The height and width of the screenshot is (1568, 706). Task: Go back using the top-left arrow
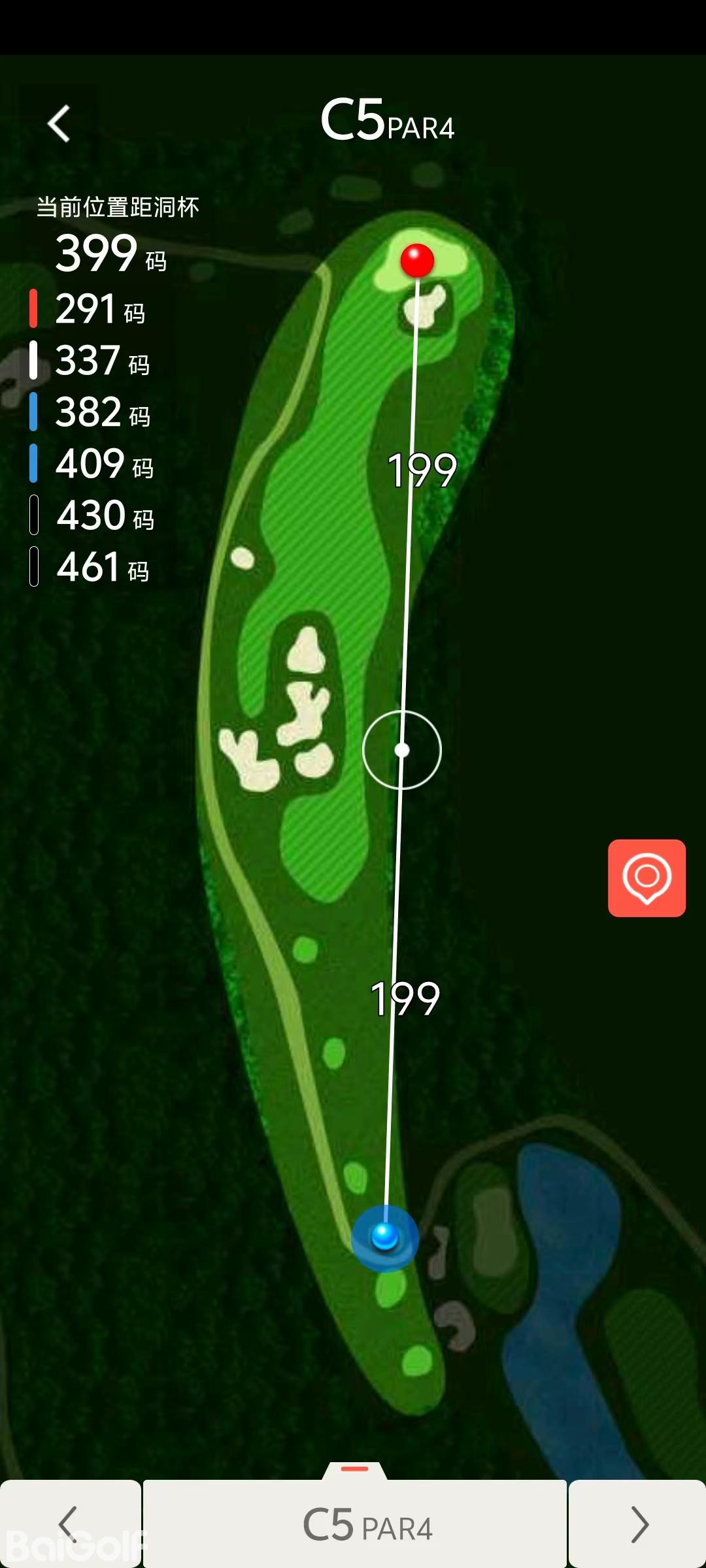[59, 123]
